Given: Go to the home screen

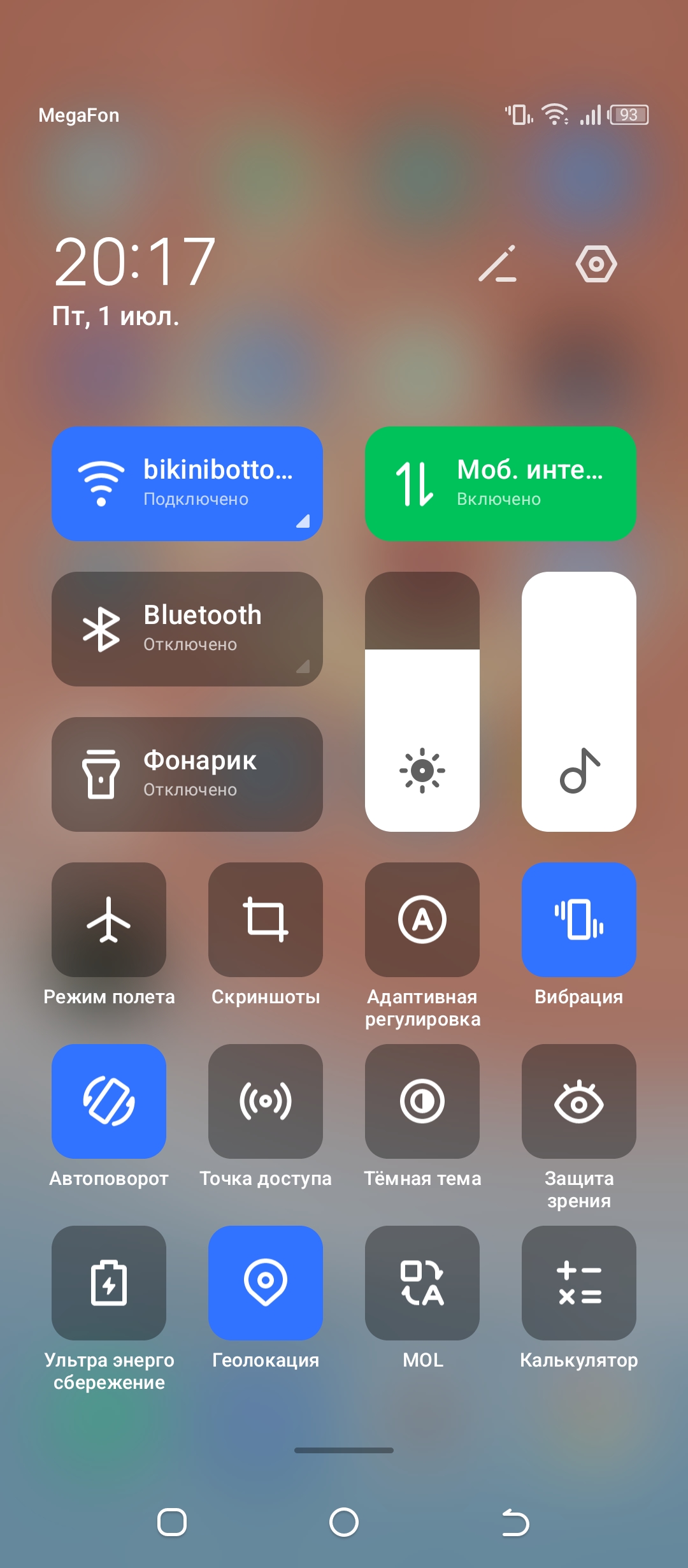Looking at the screenshot, I should (x=344, y=1523).
